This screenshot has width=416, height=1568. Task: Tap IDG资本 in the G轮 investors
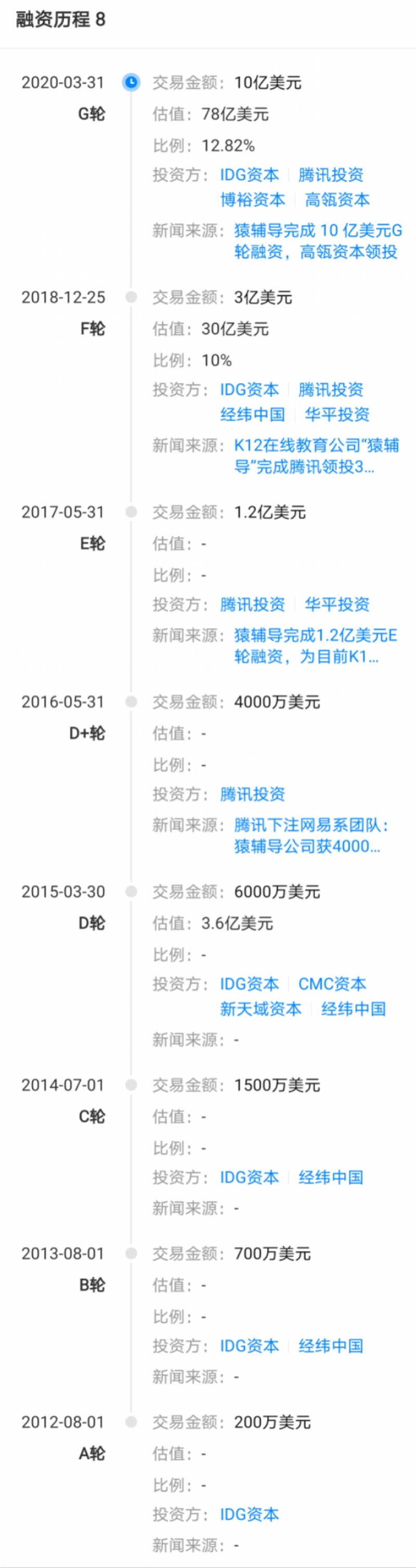(x=249, y=175)
